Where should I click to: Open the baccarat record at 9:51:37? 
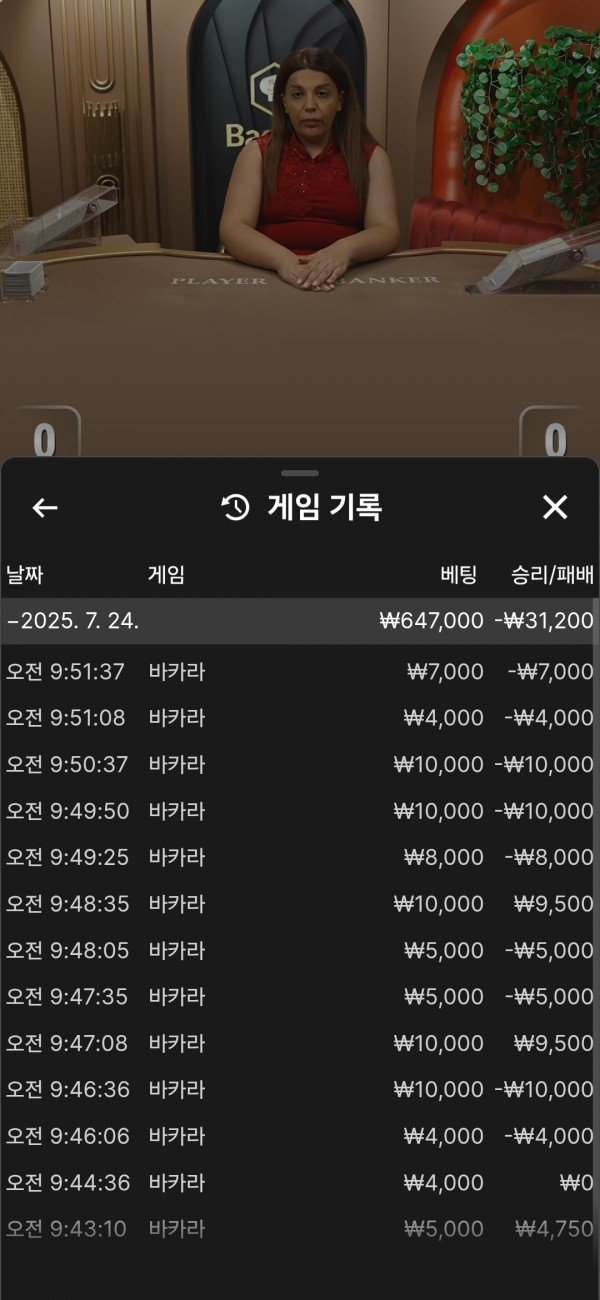pos(300,672)
